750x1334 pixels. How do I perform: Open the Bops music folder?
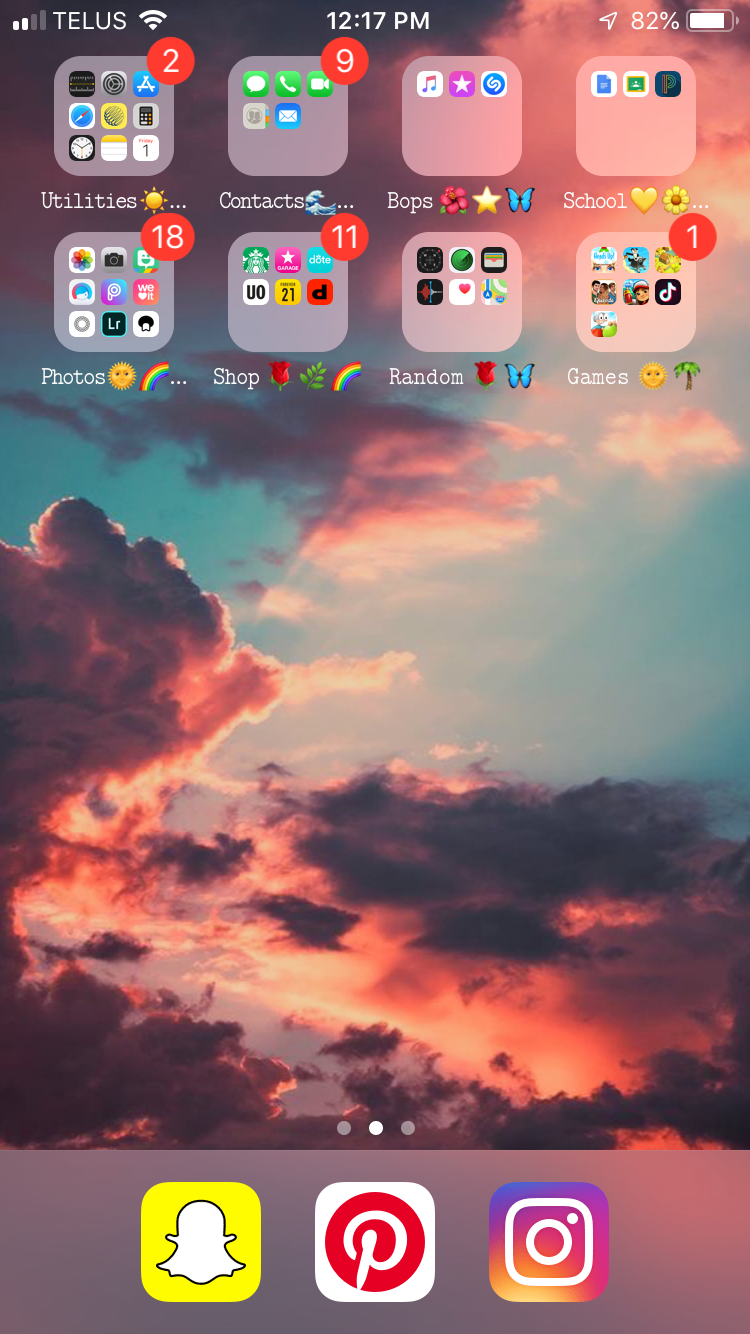462,116
